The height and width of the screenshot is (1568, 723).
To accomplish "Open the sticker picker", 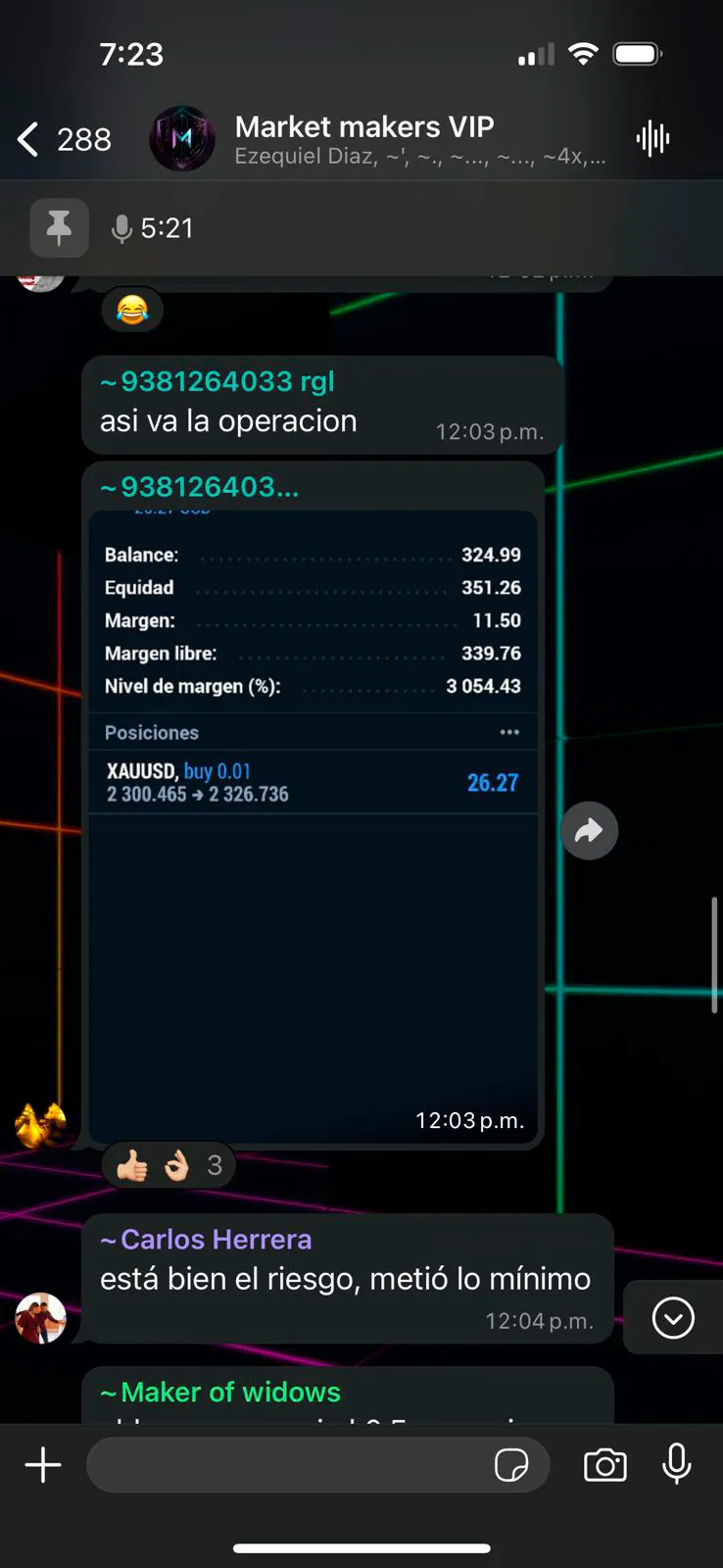I will (x=511, y=1465).
